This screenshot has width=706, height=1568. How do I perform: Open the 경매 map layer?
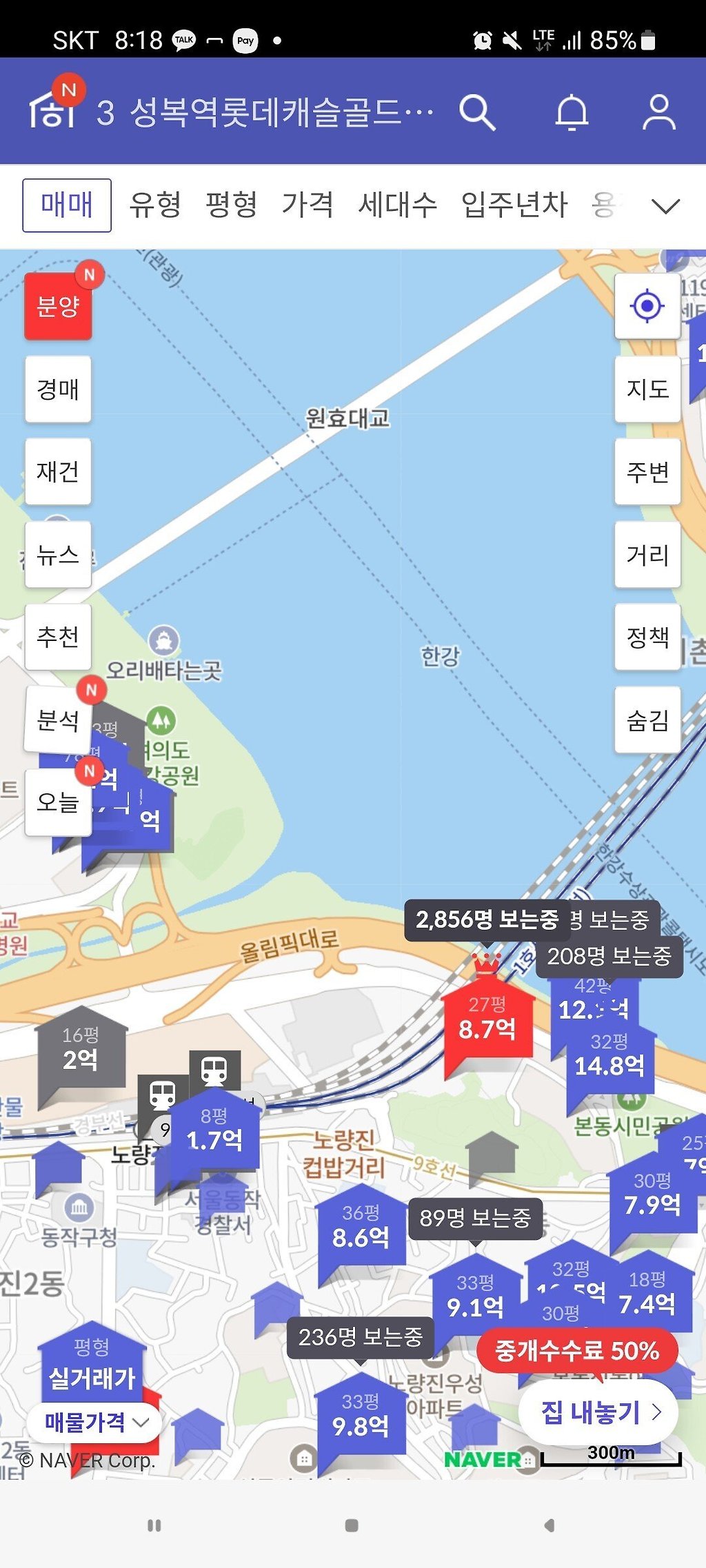tap(58, 389)
